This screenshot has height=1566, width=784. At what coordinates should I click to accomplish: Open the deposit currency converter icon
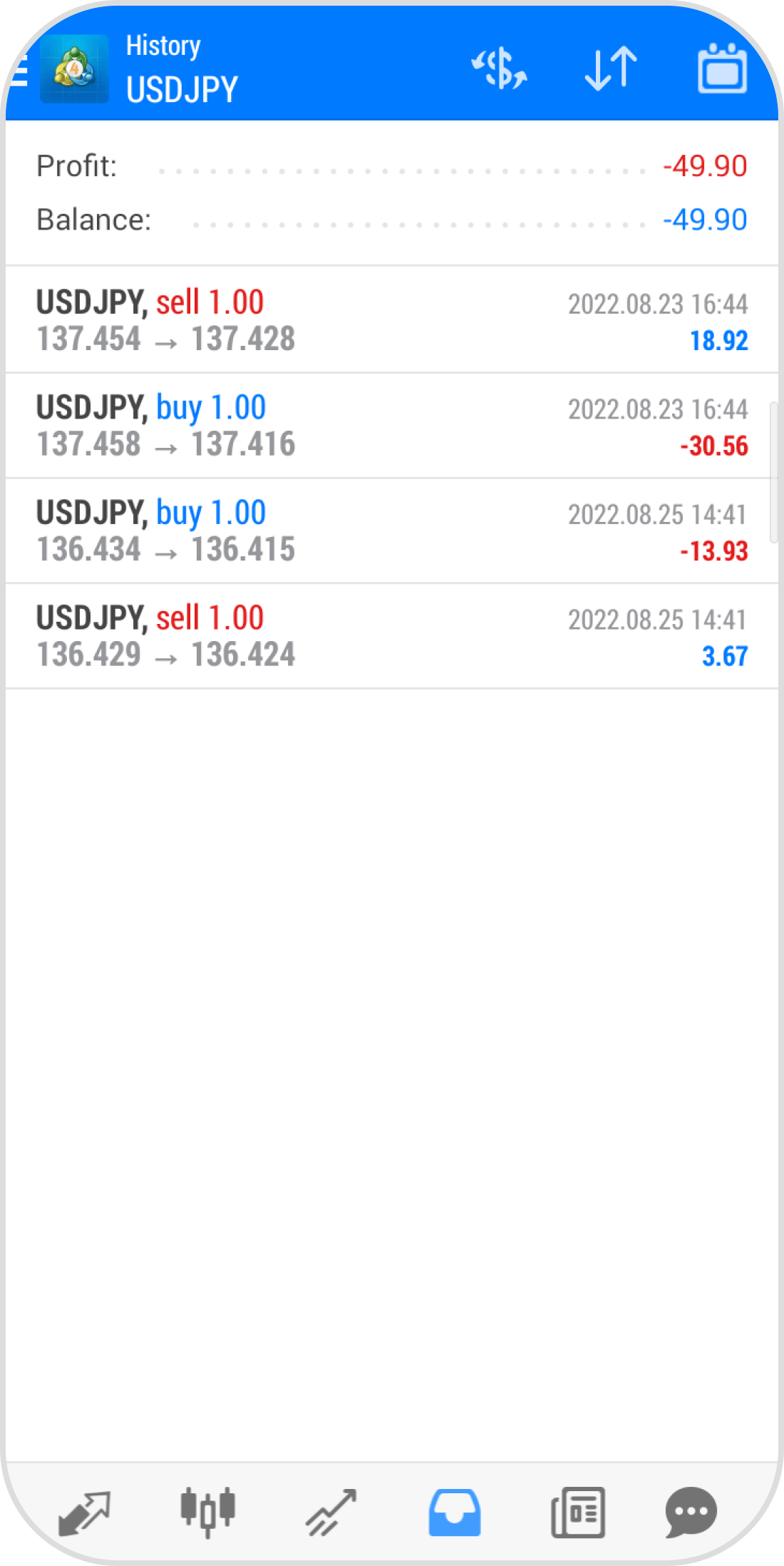[x=499, y=69]
